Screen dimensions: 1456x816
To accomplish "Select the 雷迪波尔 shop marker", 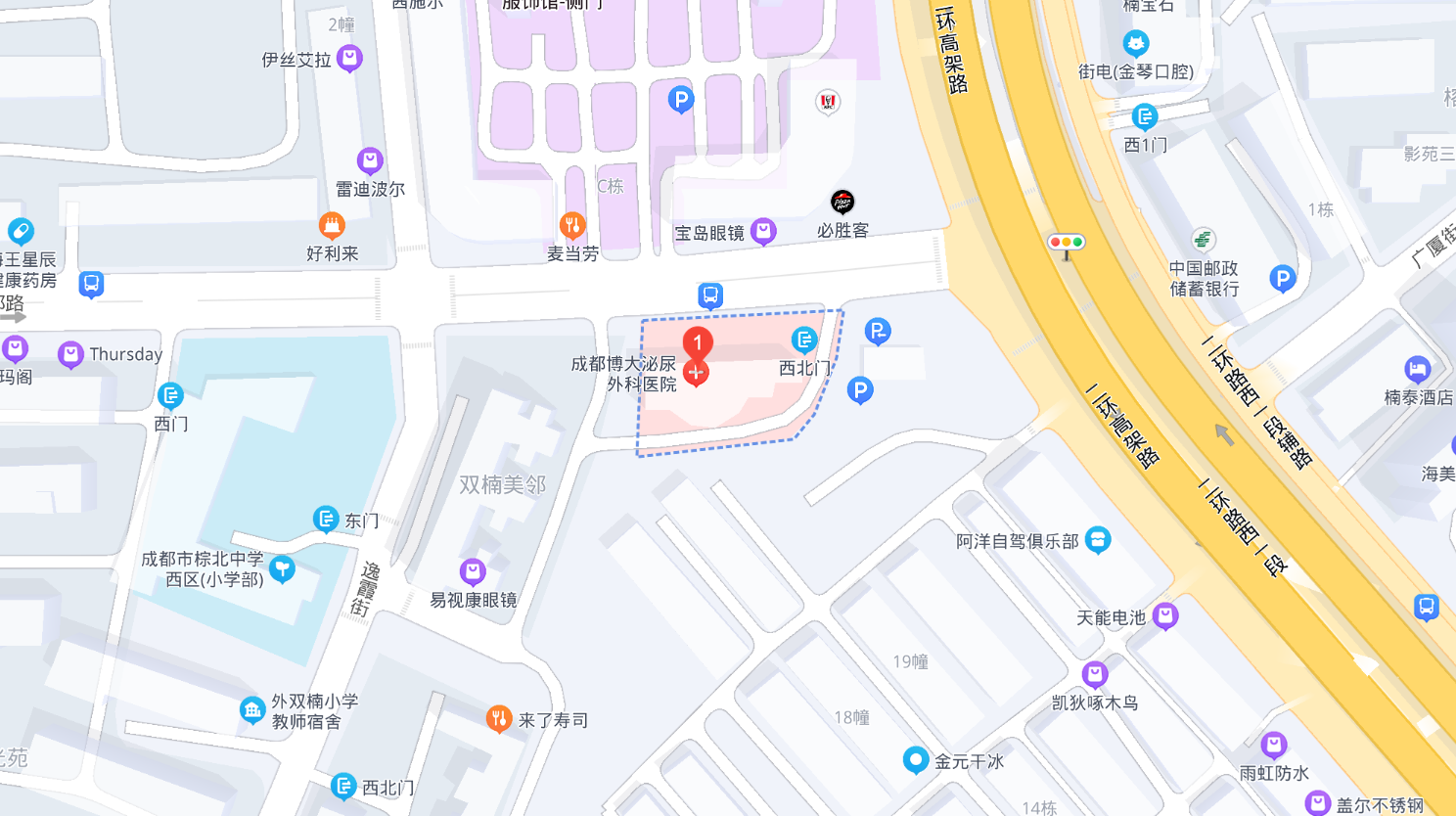I will [369, 160].
